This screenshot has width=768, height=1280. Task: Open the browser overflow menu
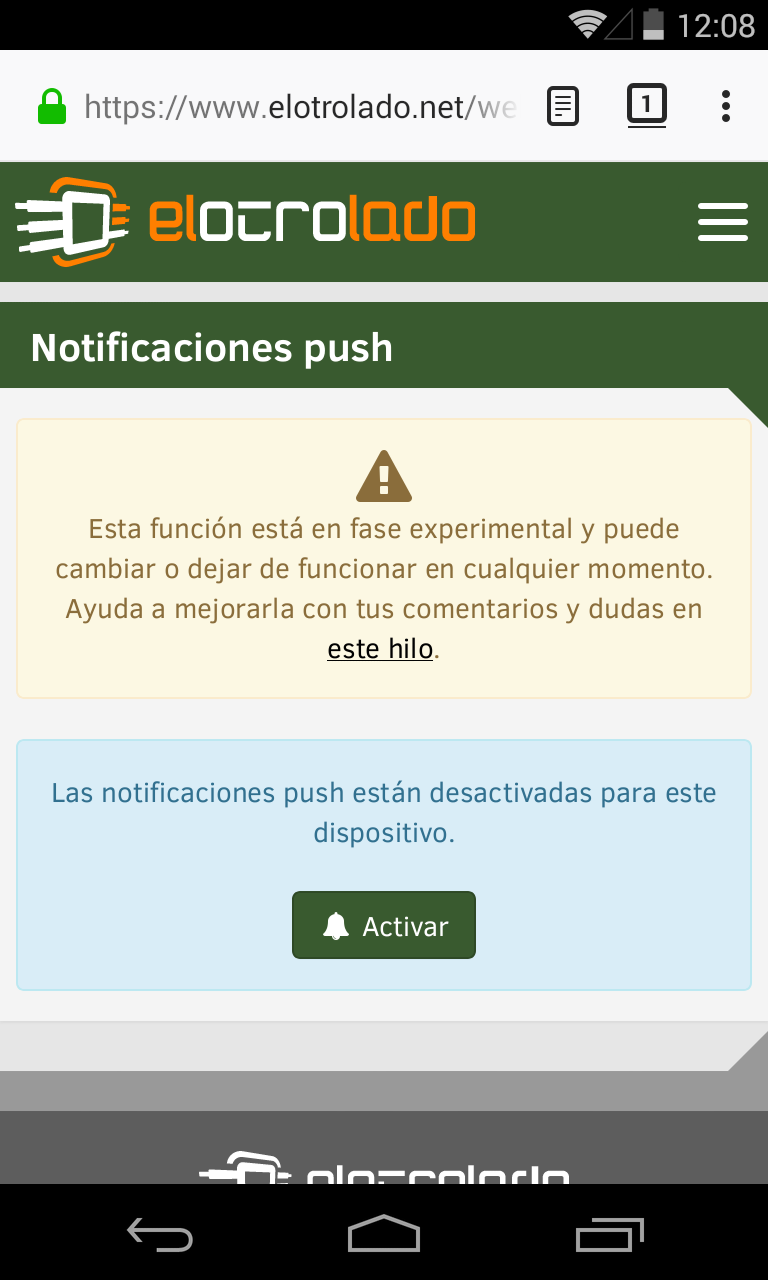(726, 106)
